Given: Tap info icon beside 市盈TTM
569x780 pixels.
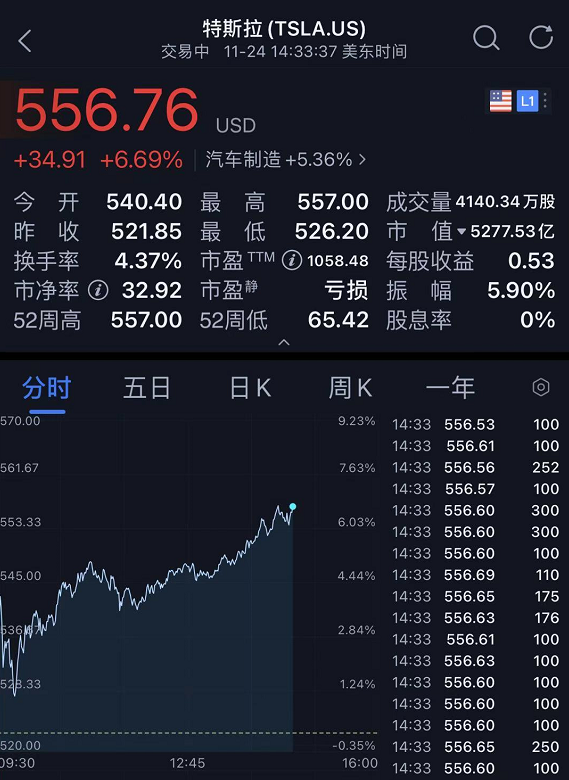Looking at the screenshot, I should click(x=292, y=261).
